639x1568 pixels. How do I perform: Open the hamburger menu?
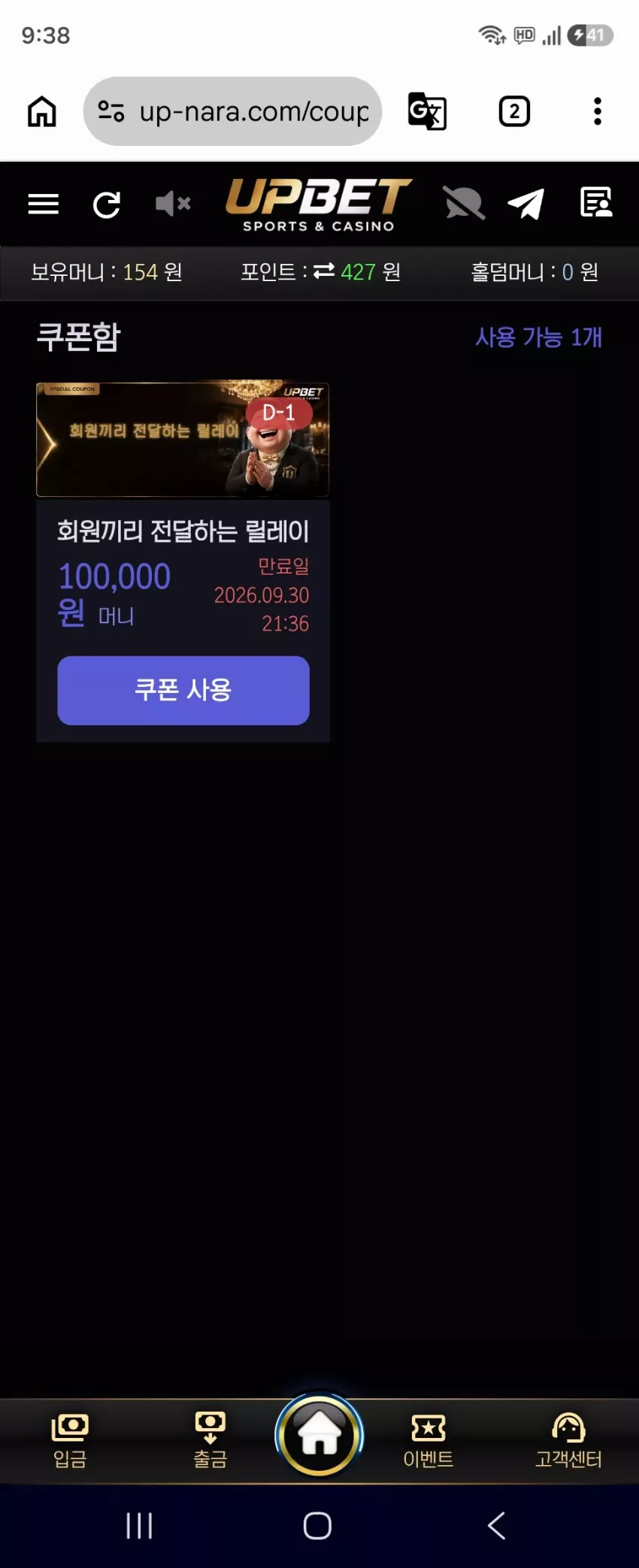point(44,204)
